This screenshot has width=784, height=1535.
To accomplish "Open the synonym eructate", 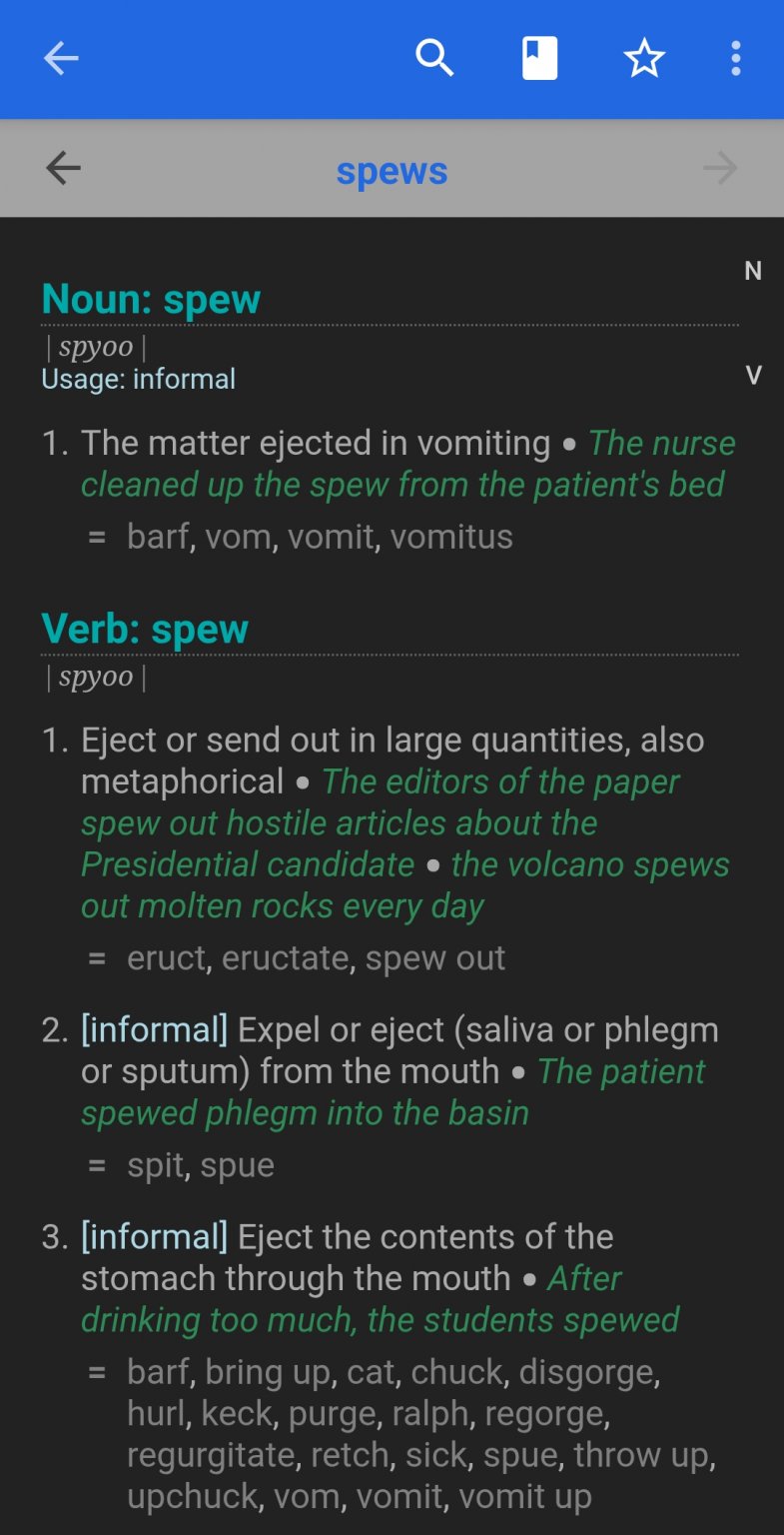I will tap(286, 958).
